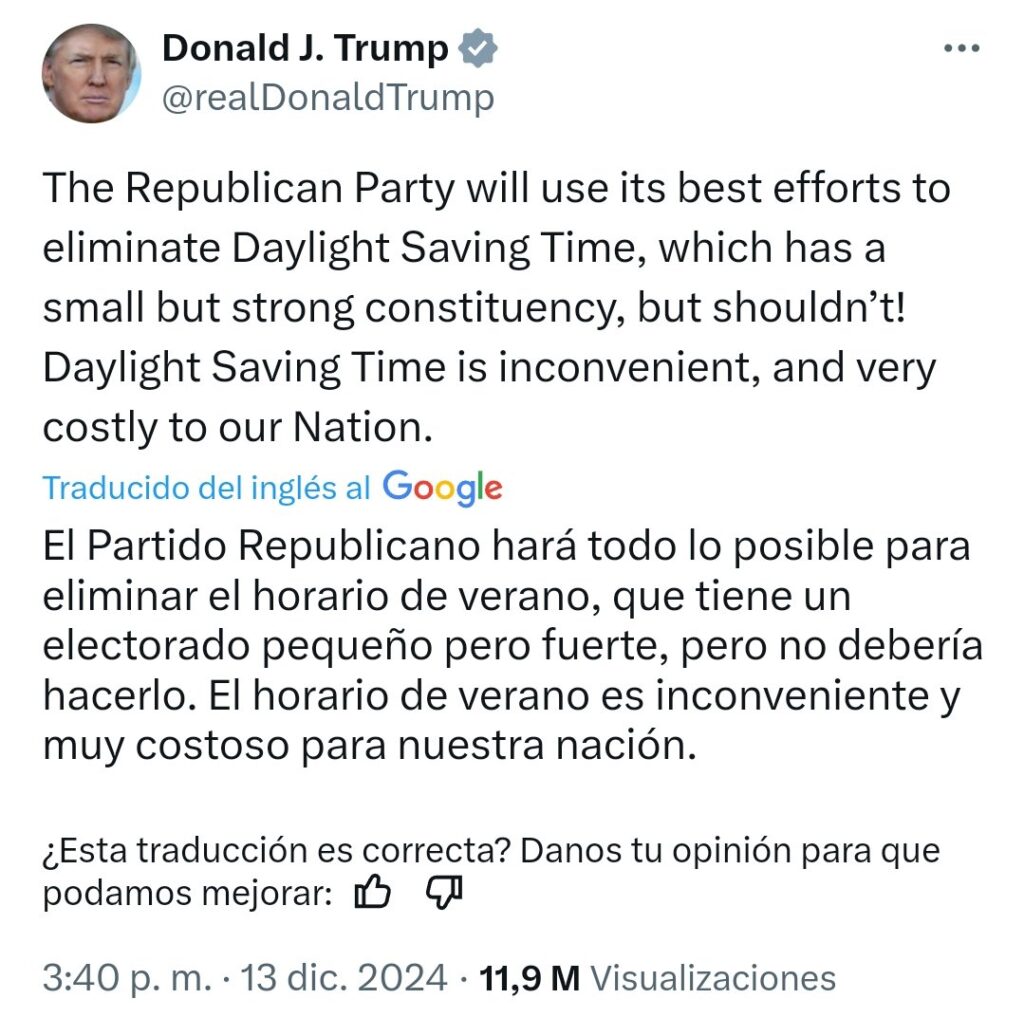Image resolution: width=1024 pixels, height=1017 pixels.
Task: Open the @realDonaldTrump profile handle
Action: click(x=328, y=98)
